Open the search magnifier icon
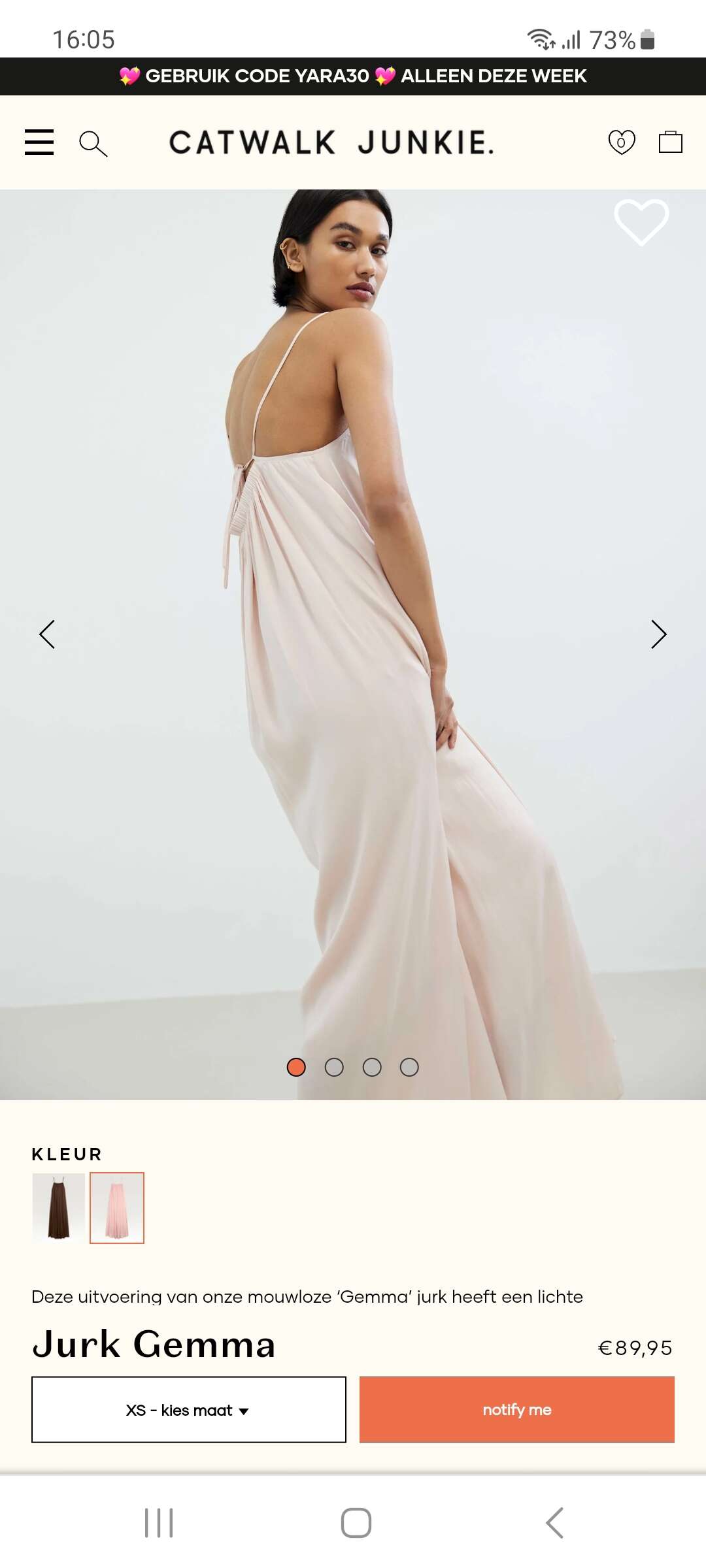 pos(93,143)
